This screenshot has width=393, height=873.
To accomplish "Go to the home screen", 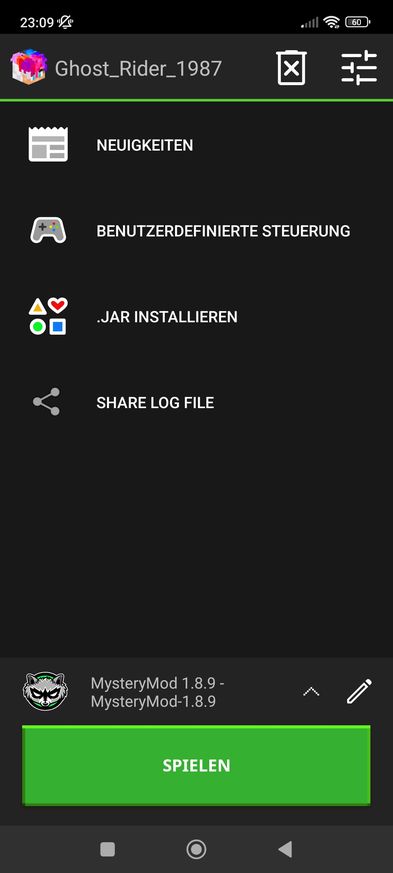I will (x=196, y=849).
